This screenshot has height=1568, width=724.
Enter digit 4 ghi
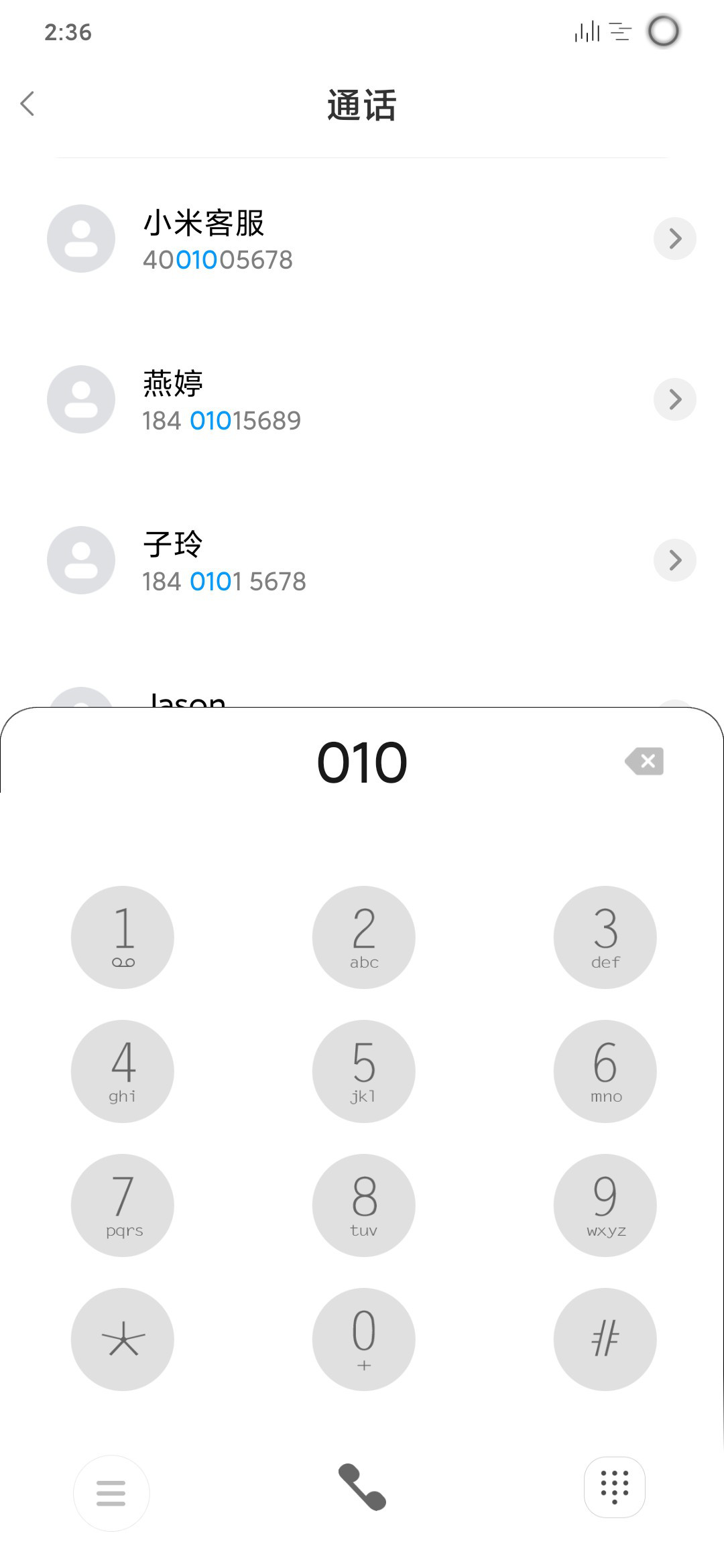click(123, 1071)
